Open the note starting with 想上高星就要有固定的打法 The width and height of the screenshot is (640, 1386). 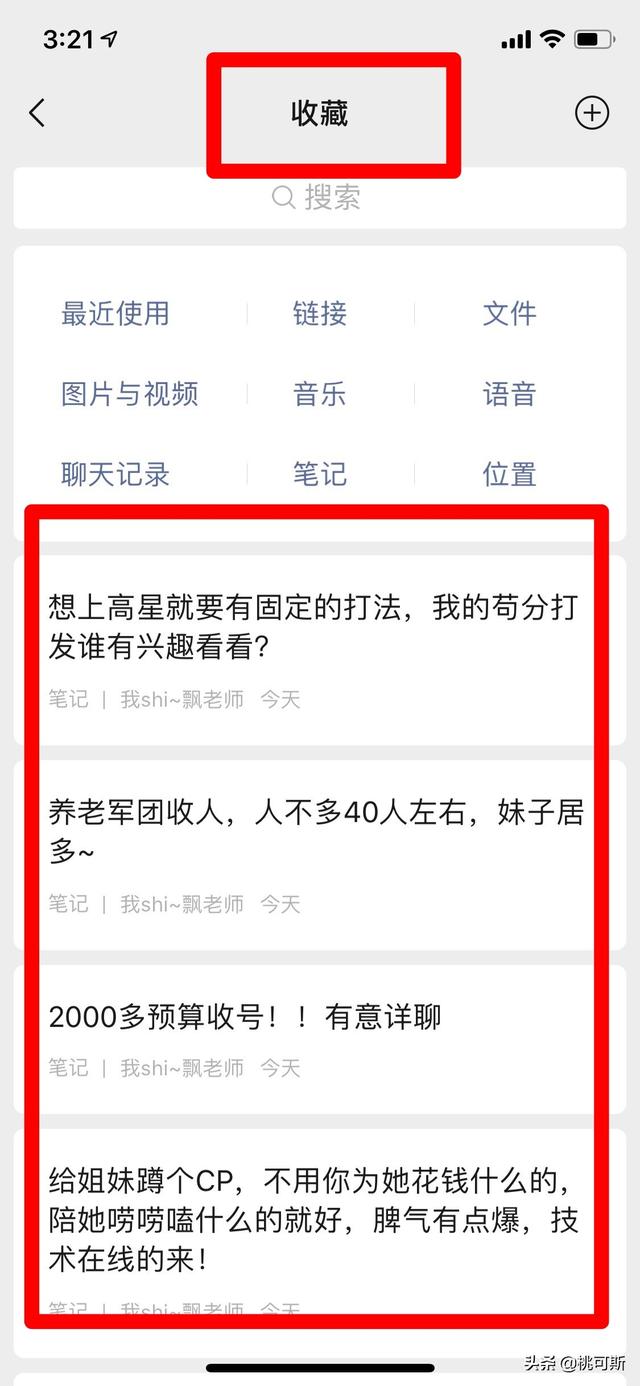pyautogui.click(x=319, y=650)
